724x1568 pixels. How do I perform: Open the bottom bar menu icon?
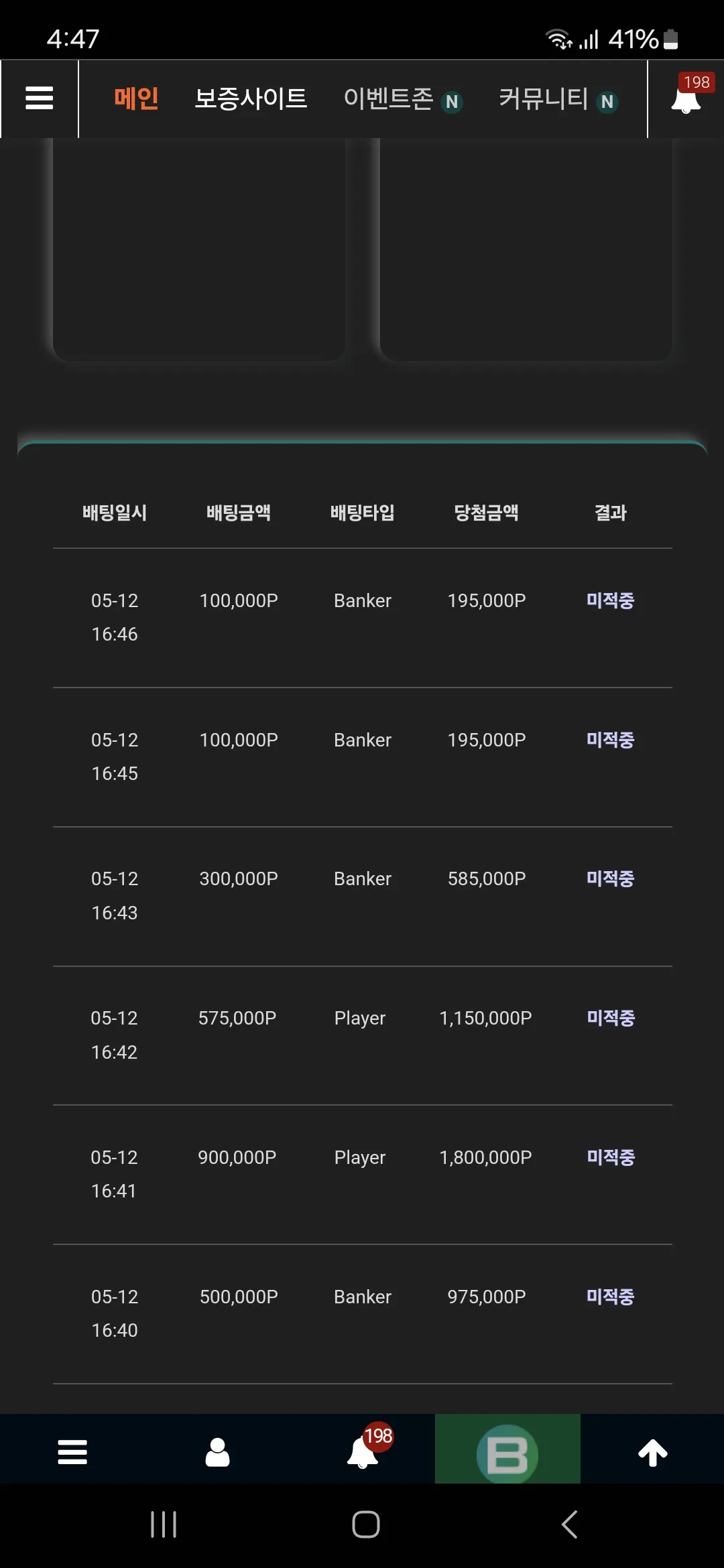(72, 1452)
